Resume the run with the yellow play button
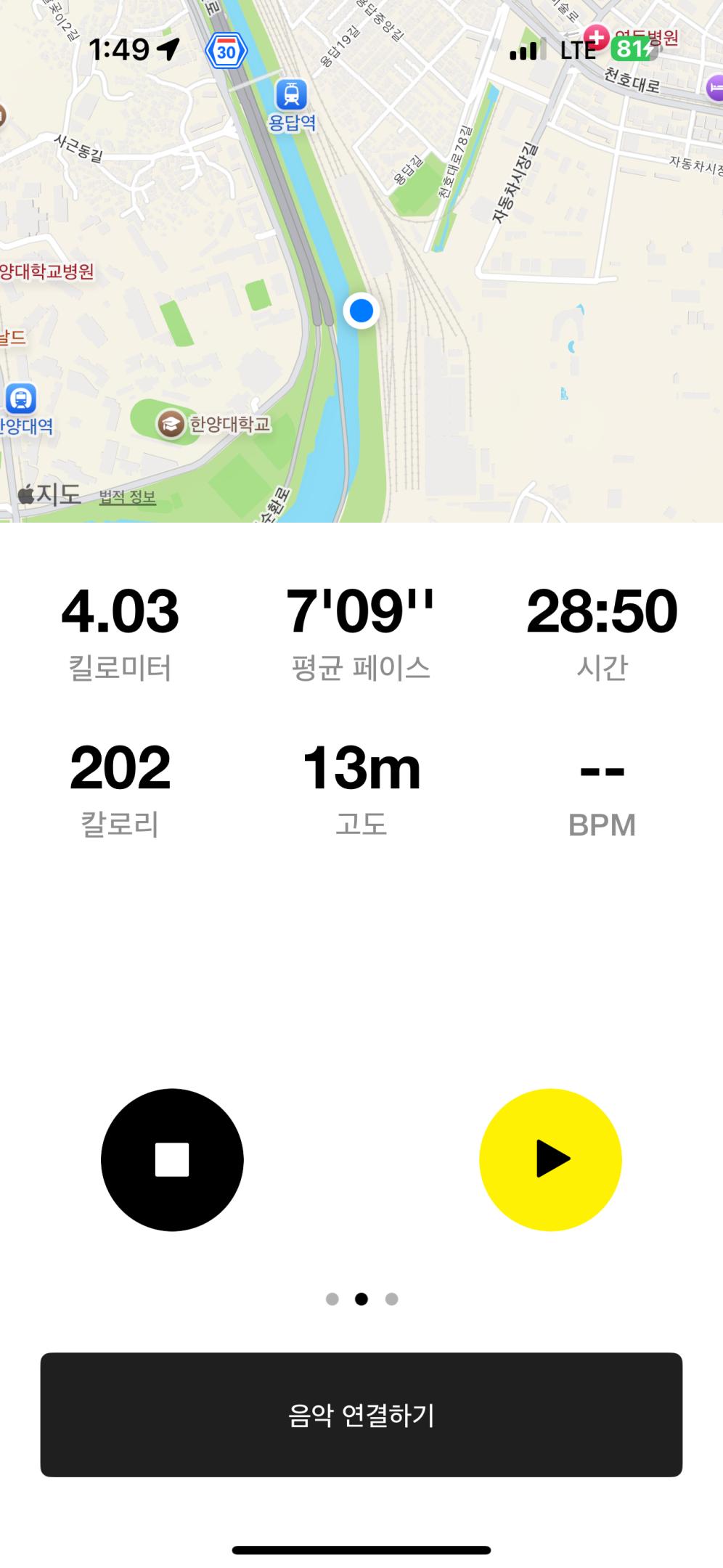Viewport: 723px width, 1568px height. (551, 1159)
